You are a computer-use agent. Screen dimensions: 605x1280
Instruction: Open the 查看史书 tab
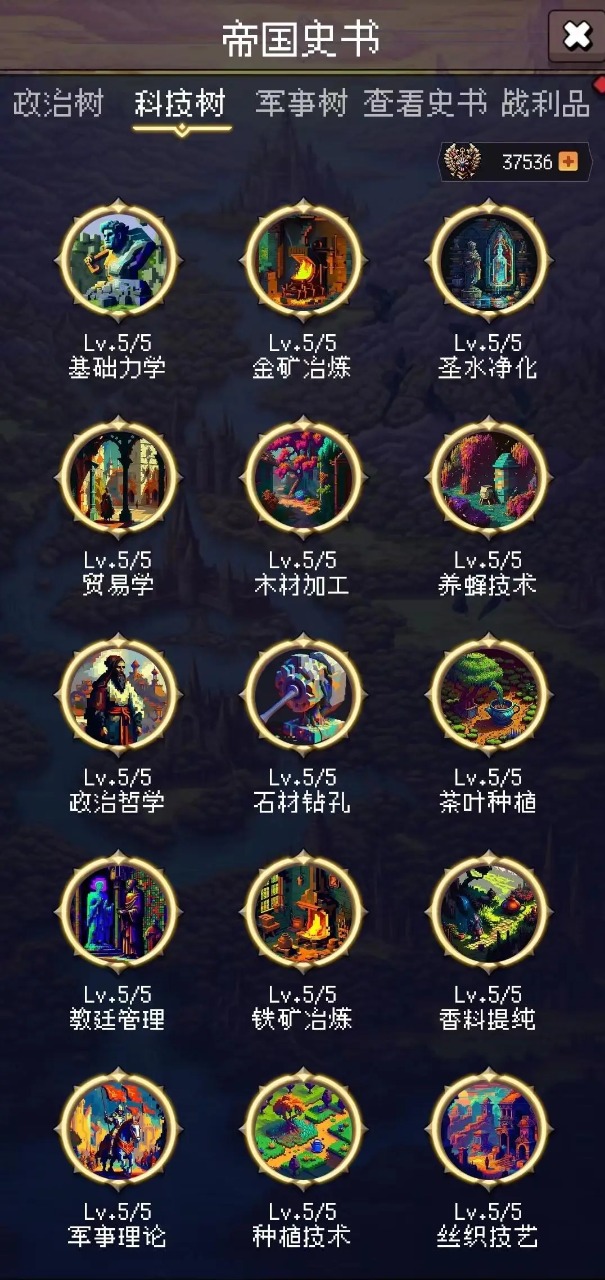(x=425, y=104)
